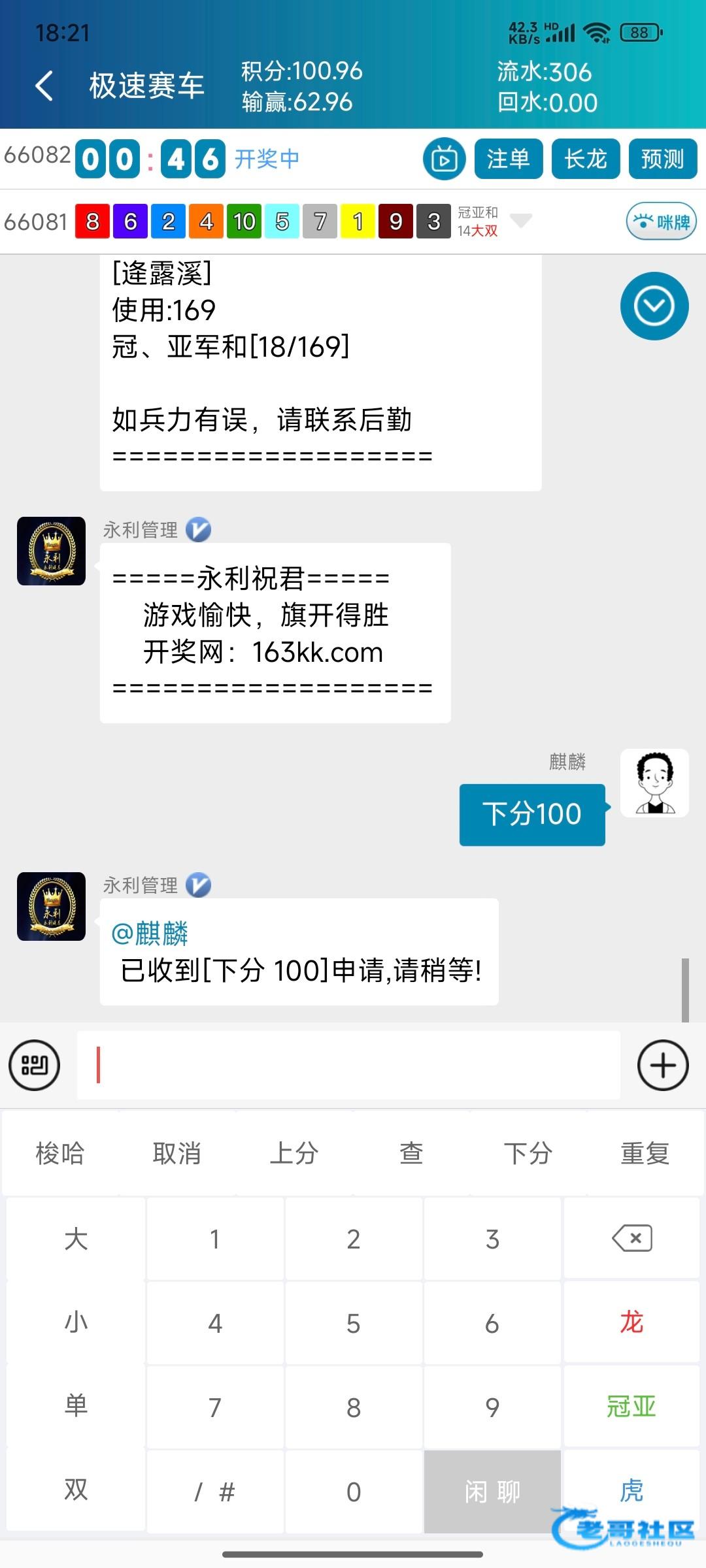Screen dimensions: 706x1568
Task: Focus the chat message input field
Action: 348,1065
